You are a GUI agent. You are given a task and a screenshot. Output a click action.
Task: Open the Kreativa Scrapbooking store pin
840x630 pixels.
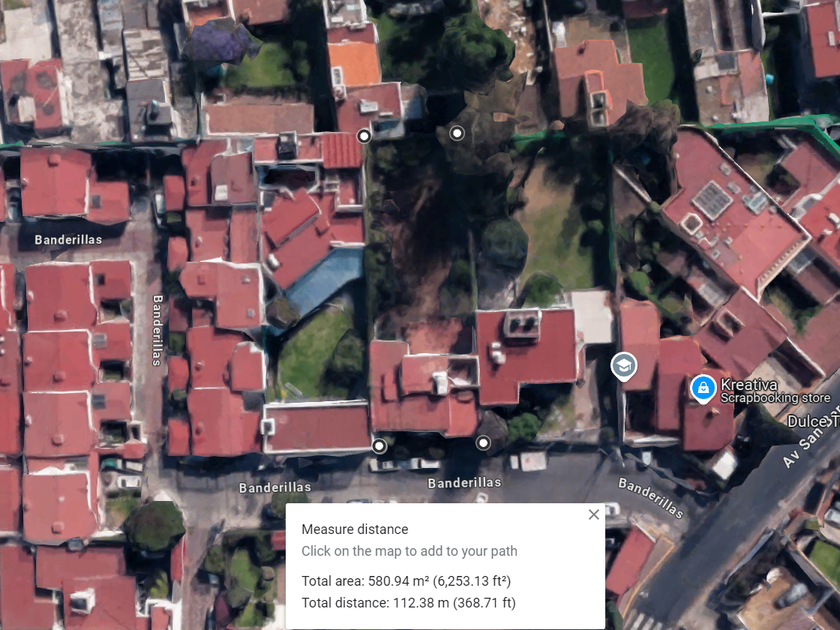(703, 388)
